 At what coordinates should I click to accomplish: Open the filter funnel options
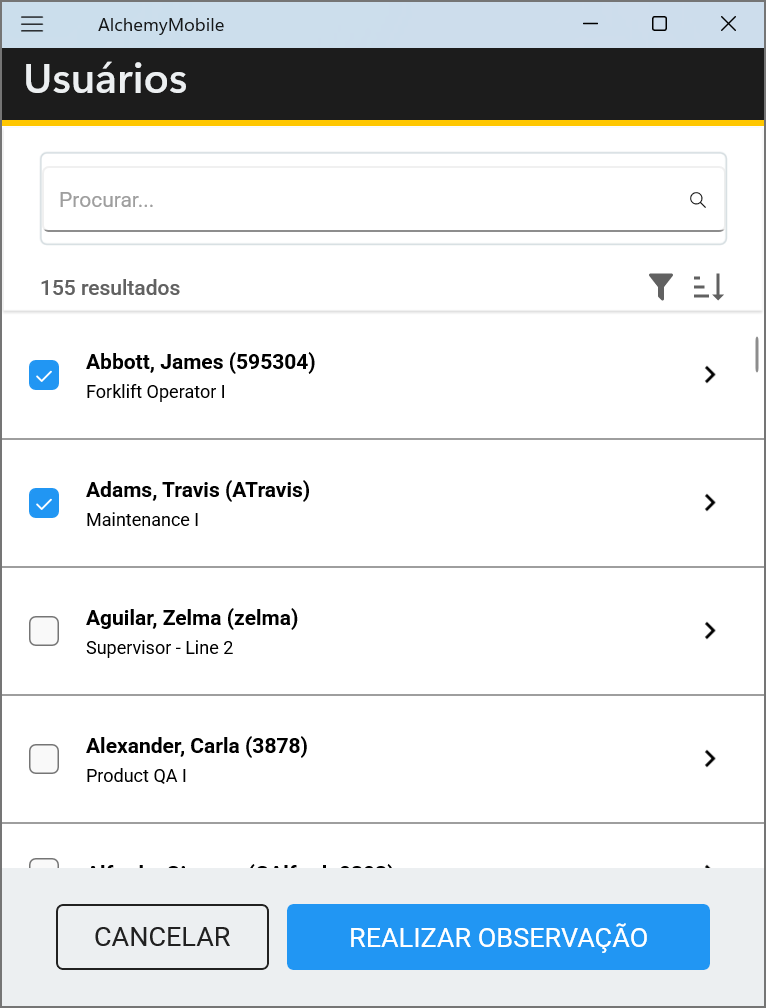[x=660, y=287]
